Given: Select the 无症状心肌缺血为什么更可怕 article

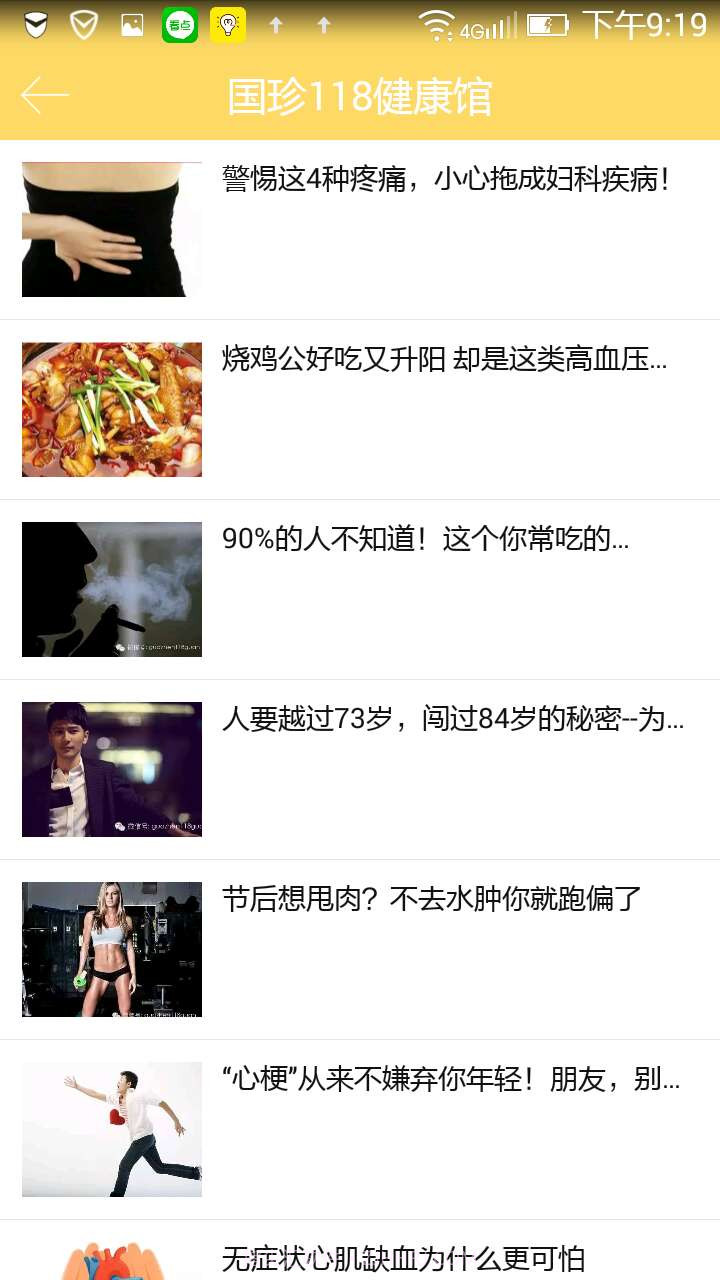Looking at the screenshot, I should 403,1258.
